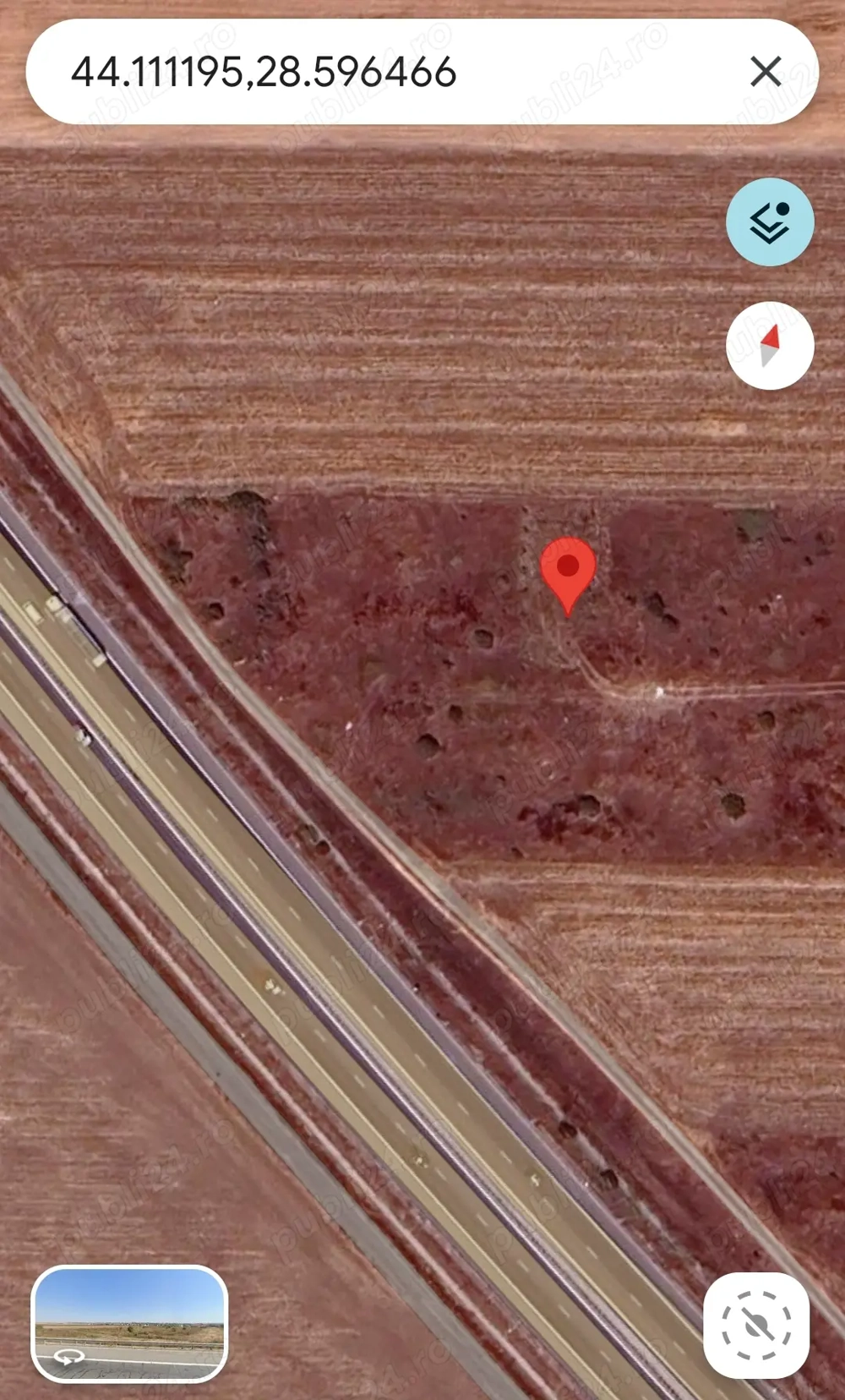Tap the compass to reset north
The image size is (845, 1400).
pyautogui.click(x=769, y=346)
